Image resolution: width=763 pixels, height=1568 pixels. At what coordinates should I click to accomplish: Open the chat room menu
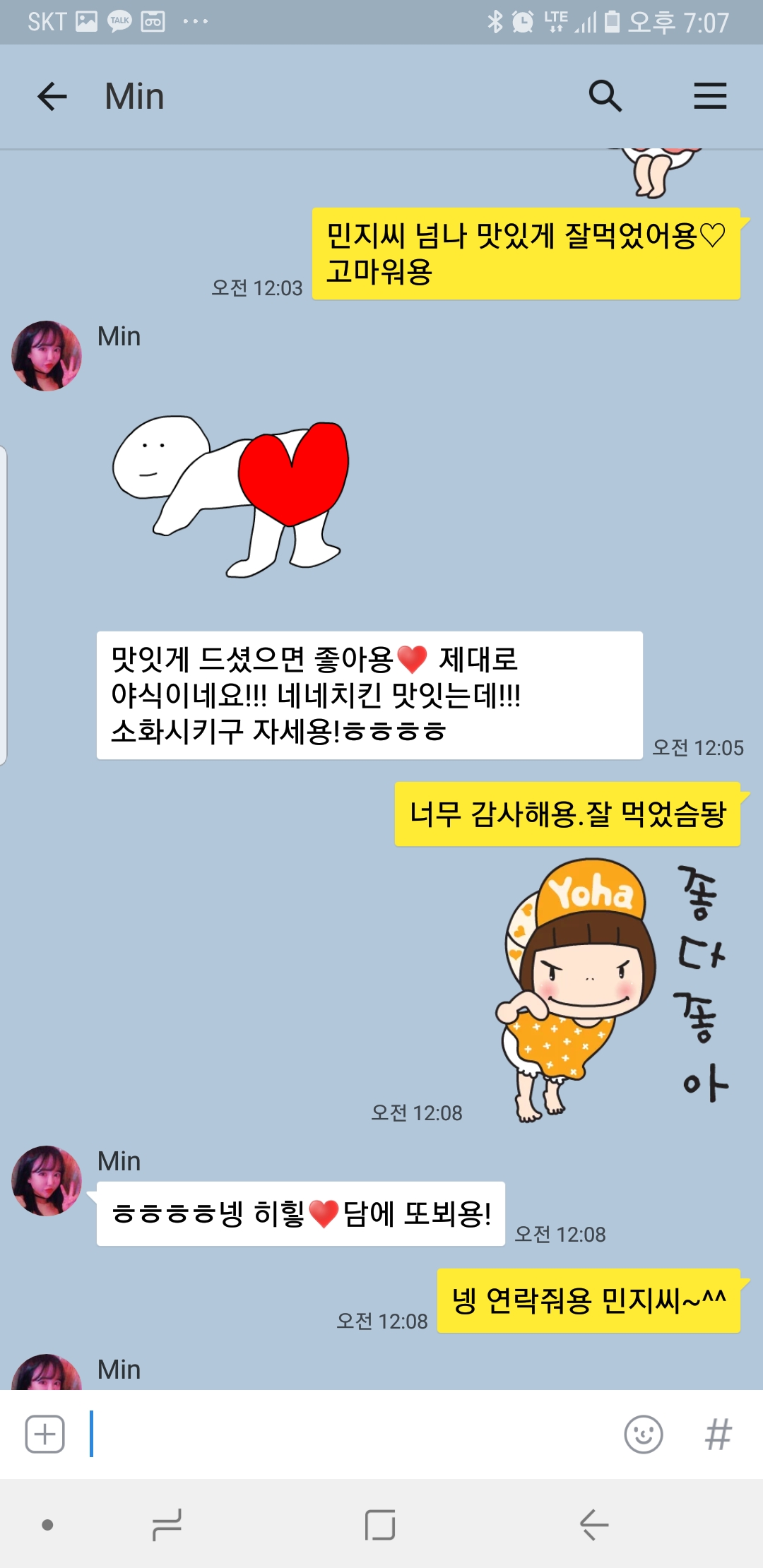tap(709, 96)
